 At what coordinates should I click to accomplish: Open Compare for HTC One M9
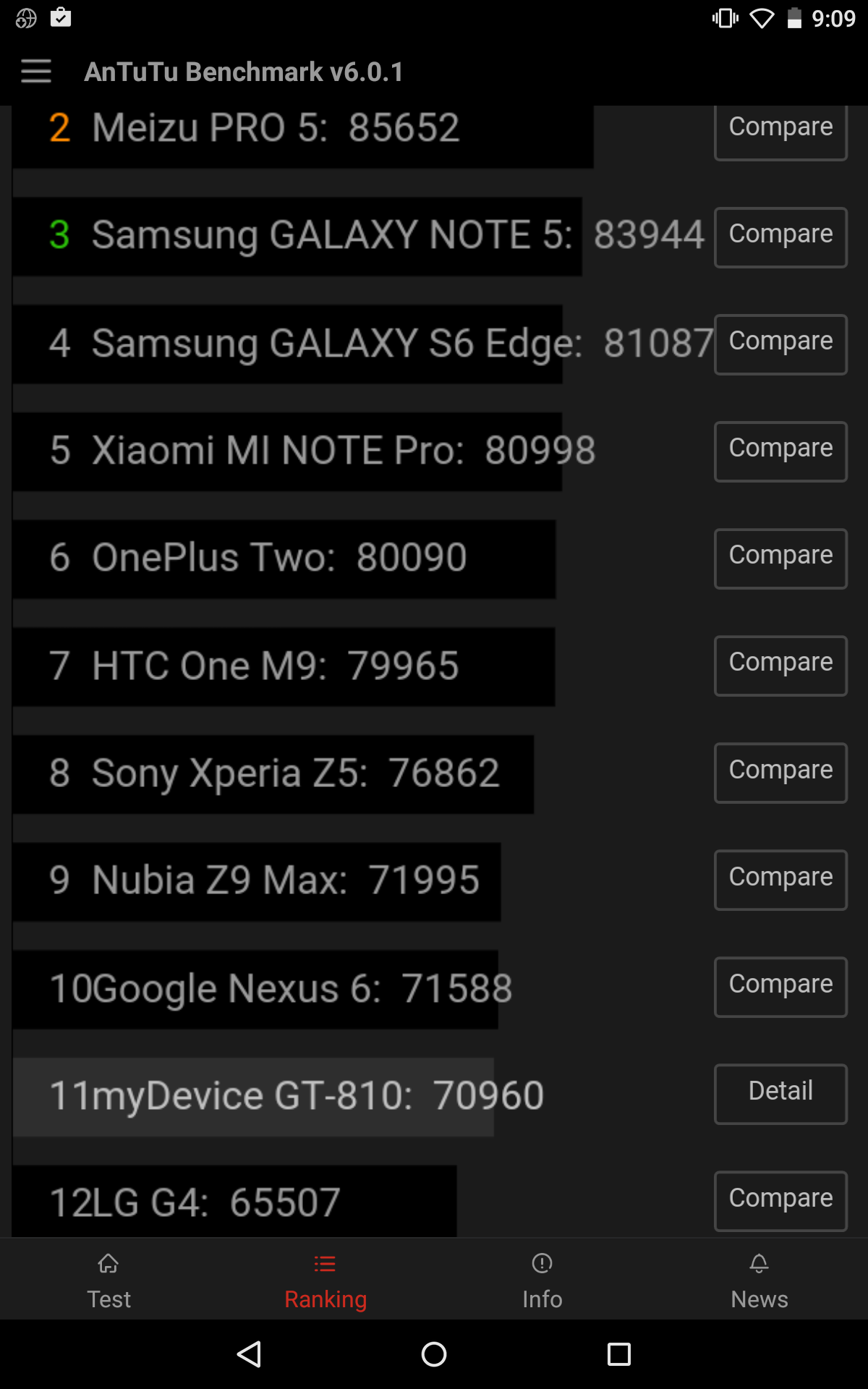tap(780, 665)
